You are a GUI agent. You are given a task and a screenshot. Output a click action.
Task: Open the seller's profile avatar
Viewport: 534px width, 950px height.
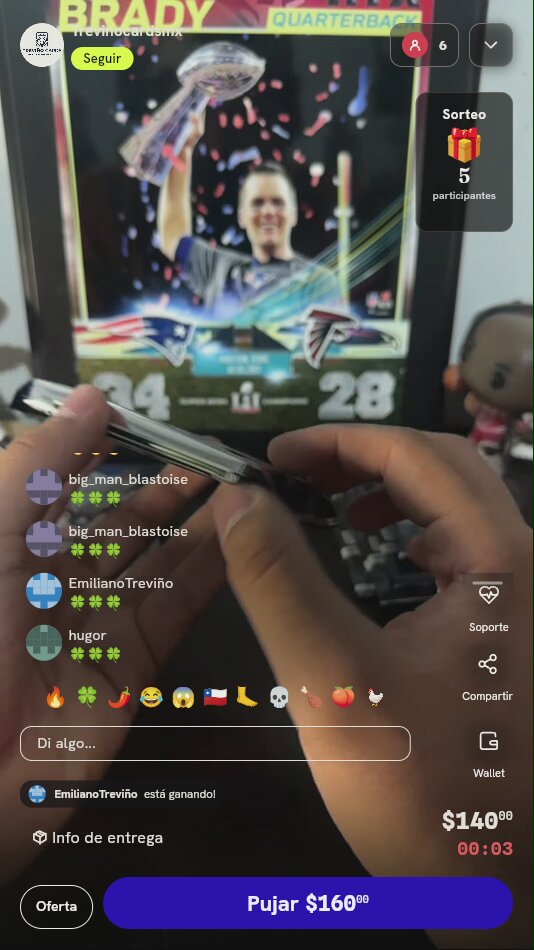click(x=42, y=45)
